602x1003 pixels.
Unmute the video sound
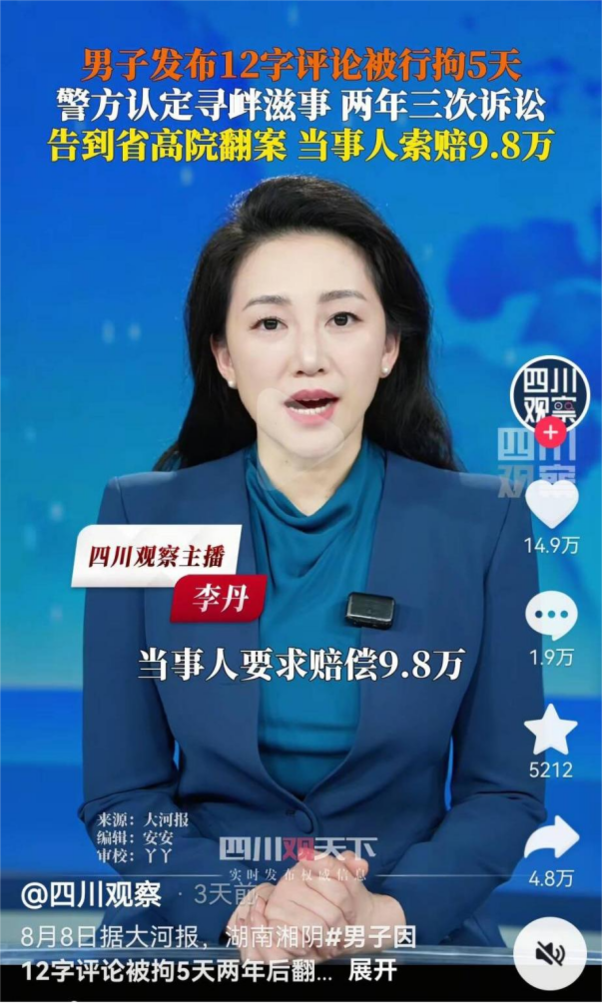(x=550, y=954)
